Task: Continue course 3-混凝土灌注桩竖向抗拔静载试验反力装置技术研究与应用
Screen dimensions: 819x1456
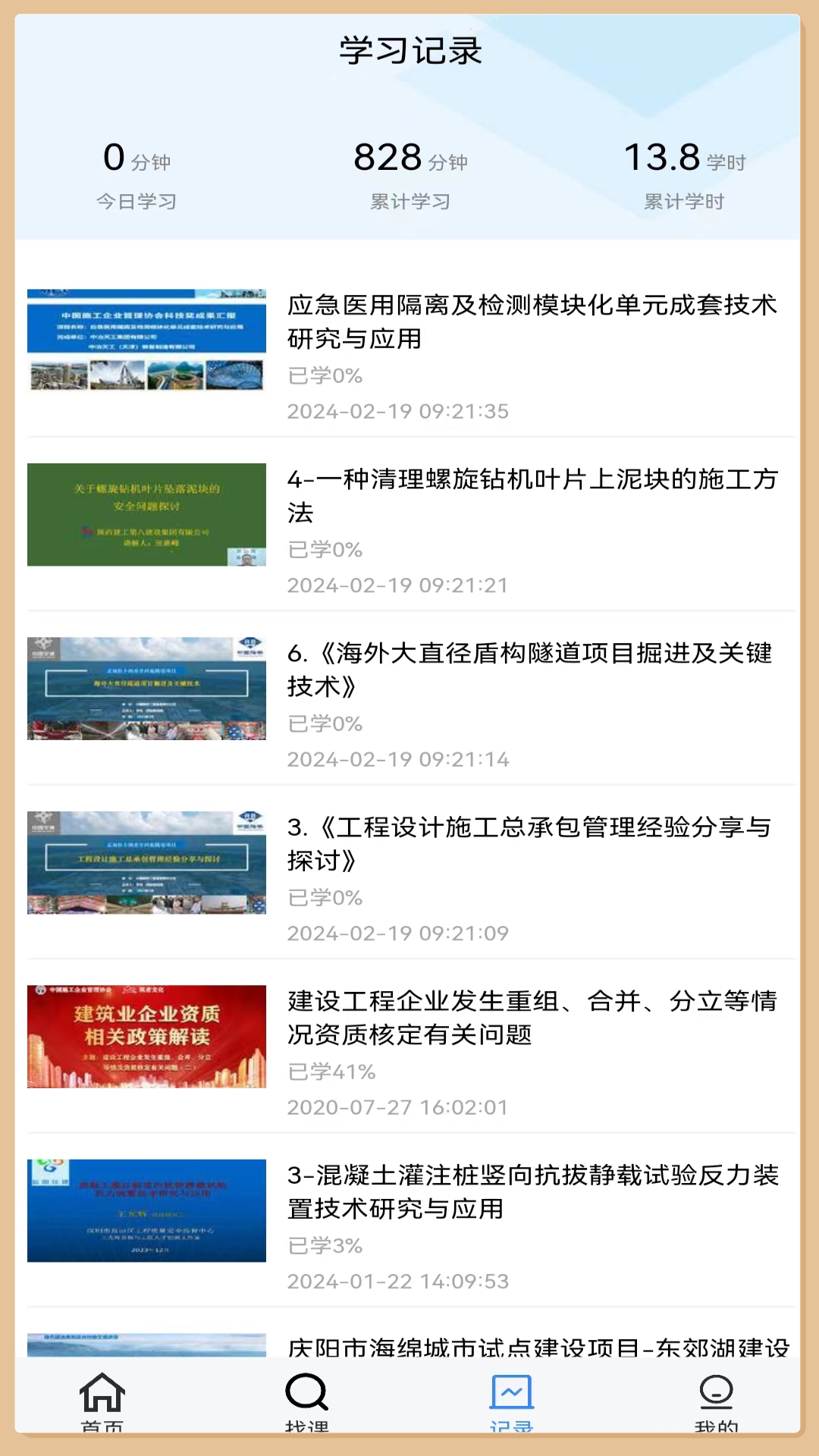Action: (x=532, y=1191)
